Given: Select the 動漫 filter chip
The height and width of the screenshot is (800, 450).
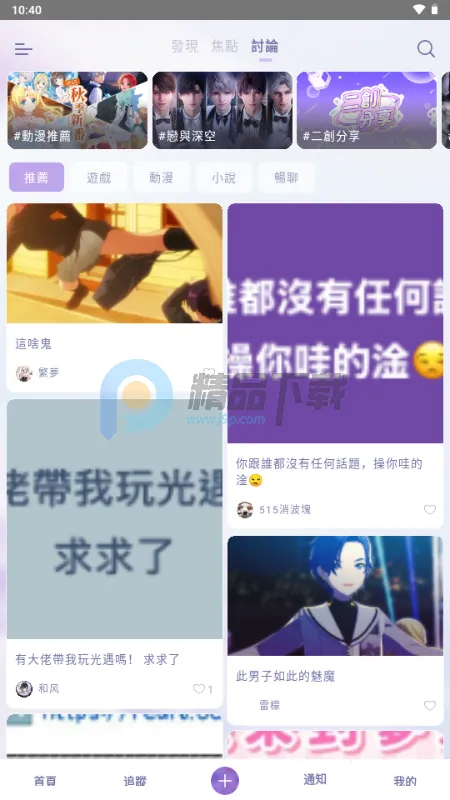Looking at the screenshot, I should pyautogui.click(x=161, y=178).
